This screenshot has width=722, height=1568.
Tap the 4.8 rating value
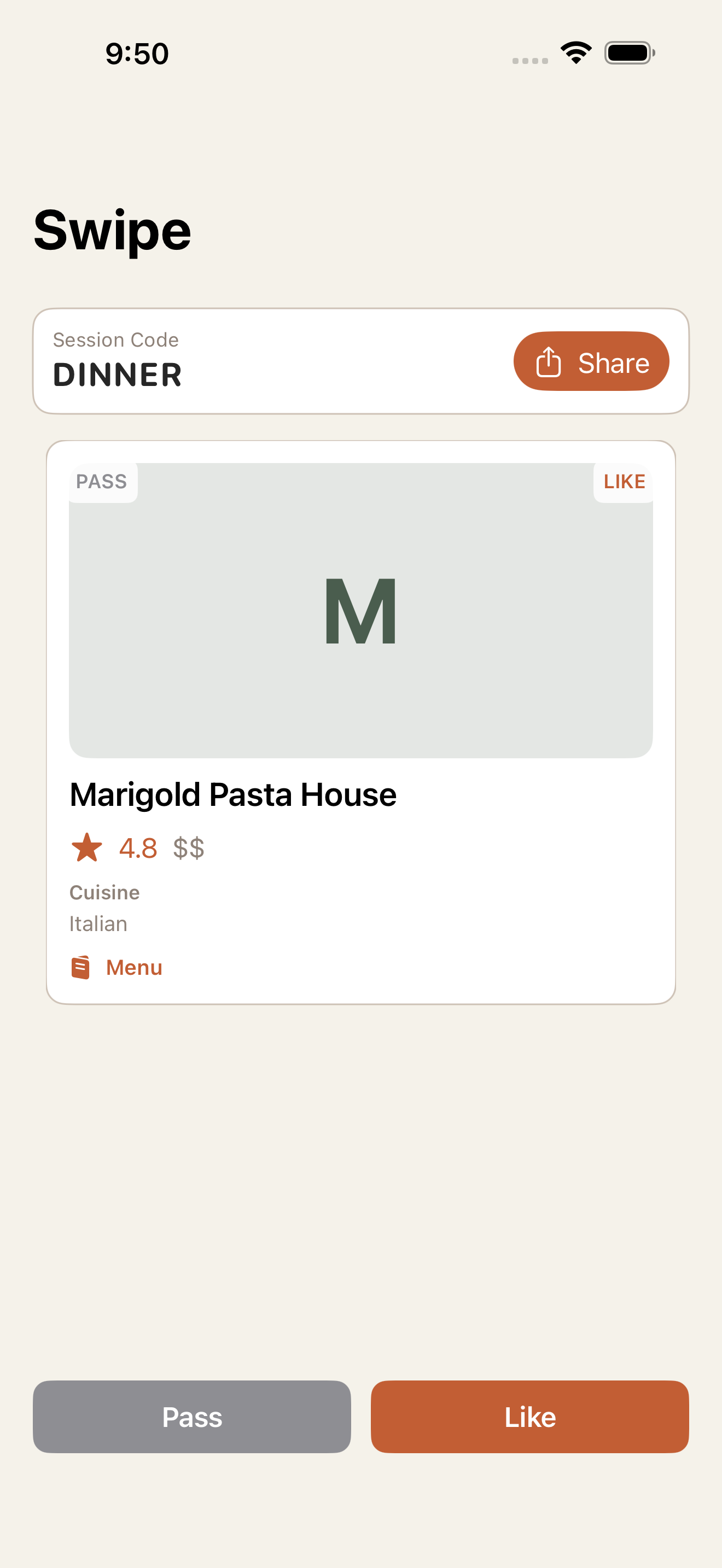(x=138, y=847)
